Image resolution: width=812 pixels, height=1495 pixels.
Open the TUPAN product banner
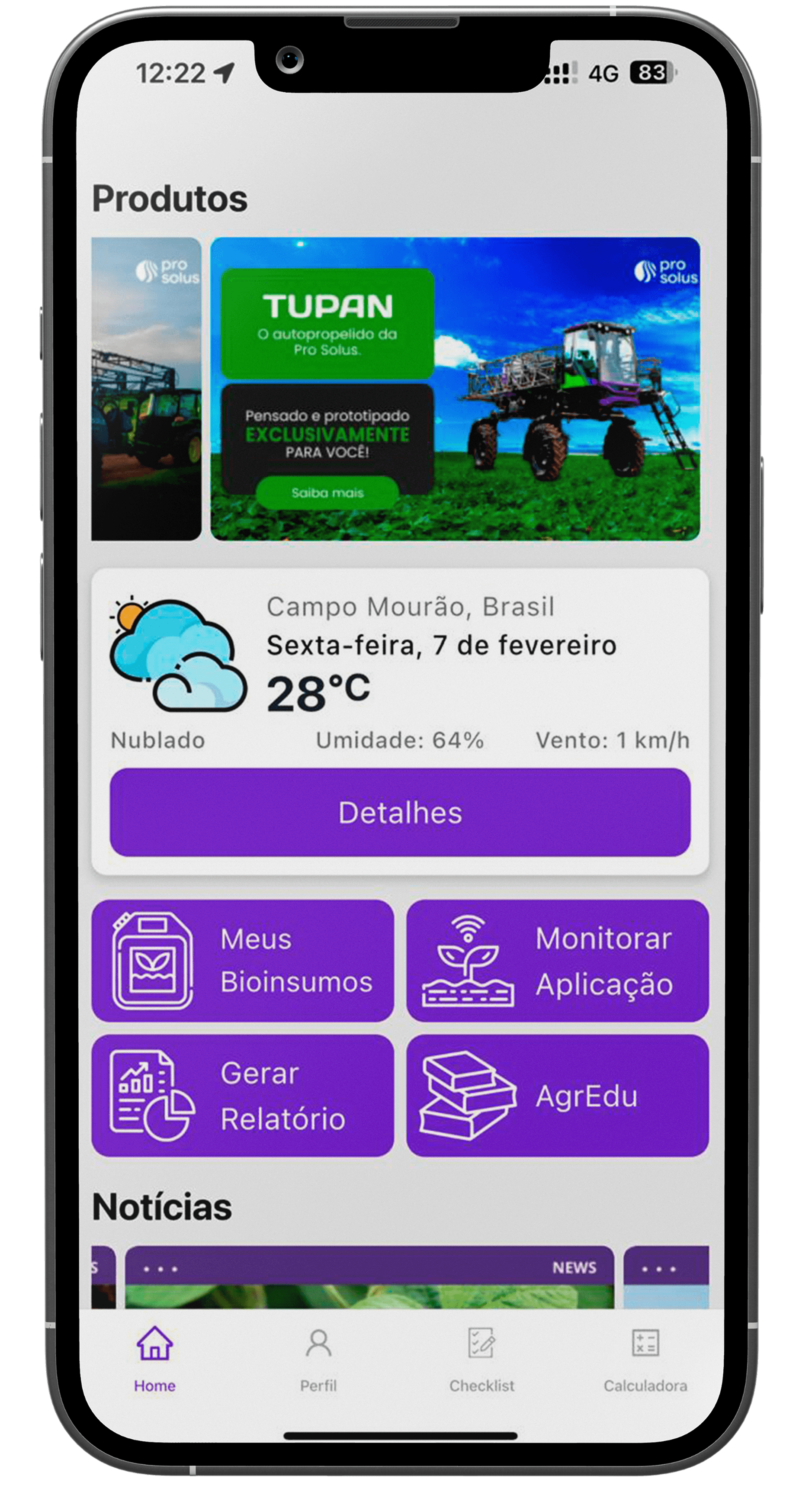455,389
